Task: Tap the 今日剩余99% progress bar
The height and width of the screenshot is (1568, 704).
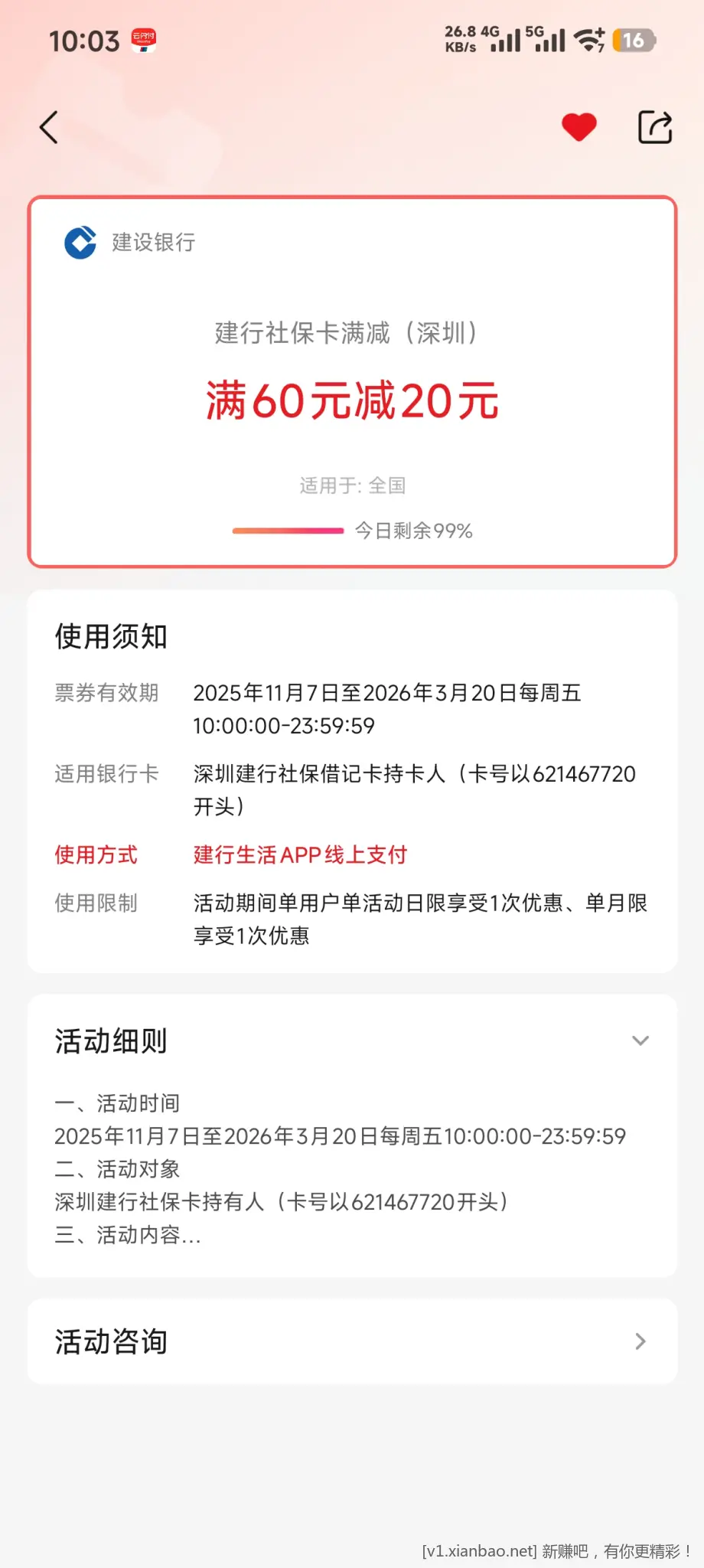Action: pos(352,530)
